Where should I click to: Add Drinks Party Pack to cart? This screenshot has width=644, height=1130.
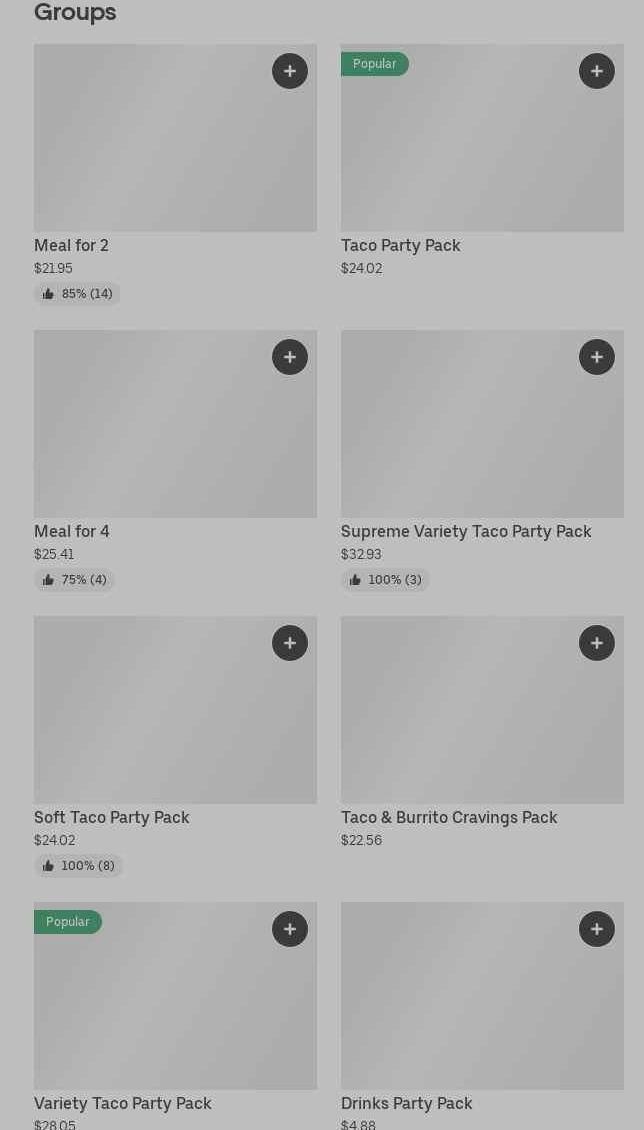tap(597, 929)
